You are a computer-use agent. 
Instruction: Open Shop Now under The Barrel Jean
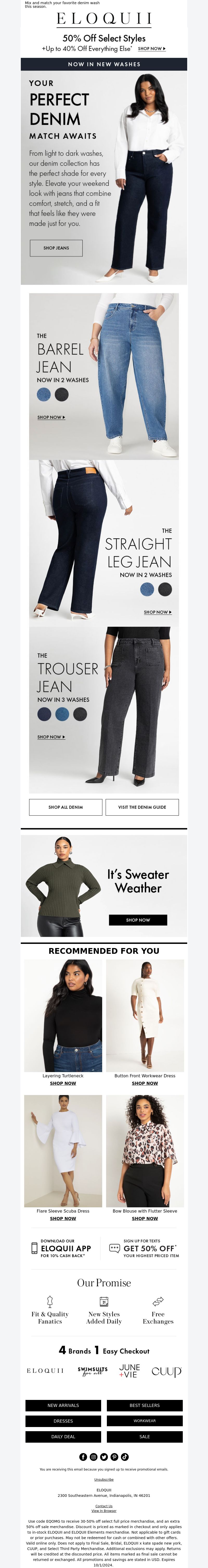point(51,417)
